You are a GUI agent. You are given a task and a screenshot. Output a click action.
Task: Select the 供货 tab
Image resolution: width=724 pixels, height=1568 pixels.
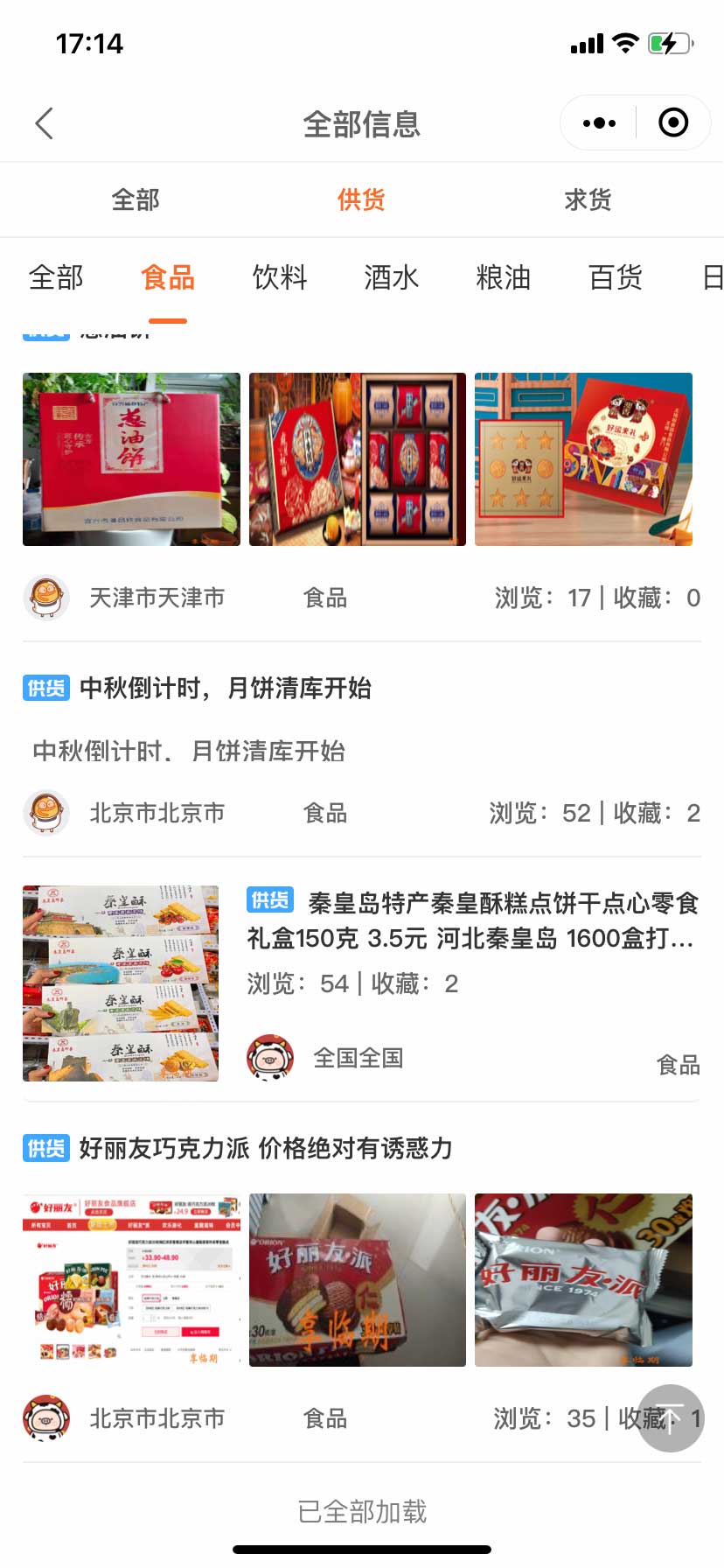coord(361,199)
